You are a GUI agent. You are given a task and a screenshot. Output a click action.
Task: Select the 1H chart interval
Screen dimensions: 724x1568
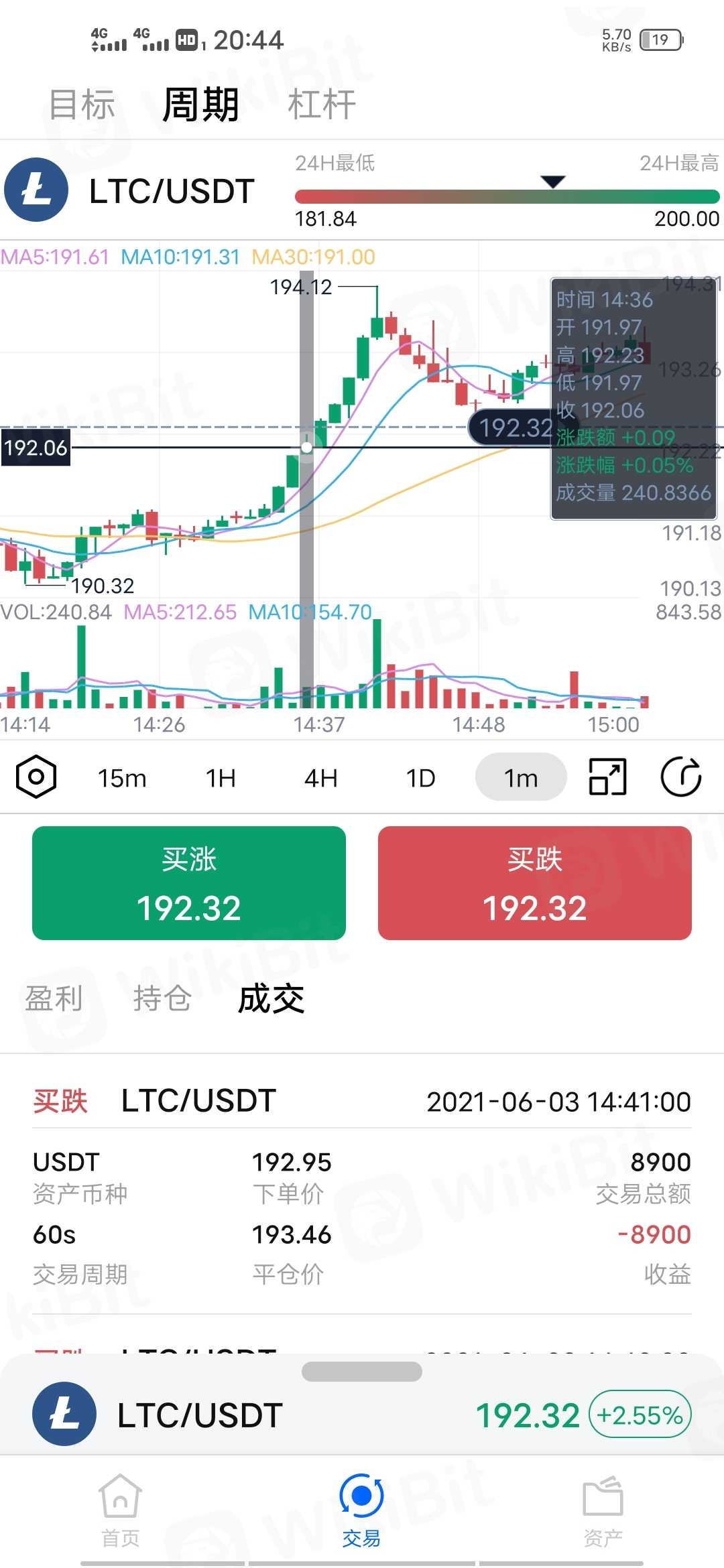(x=221, y=778)
